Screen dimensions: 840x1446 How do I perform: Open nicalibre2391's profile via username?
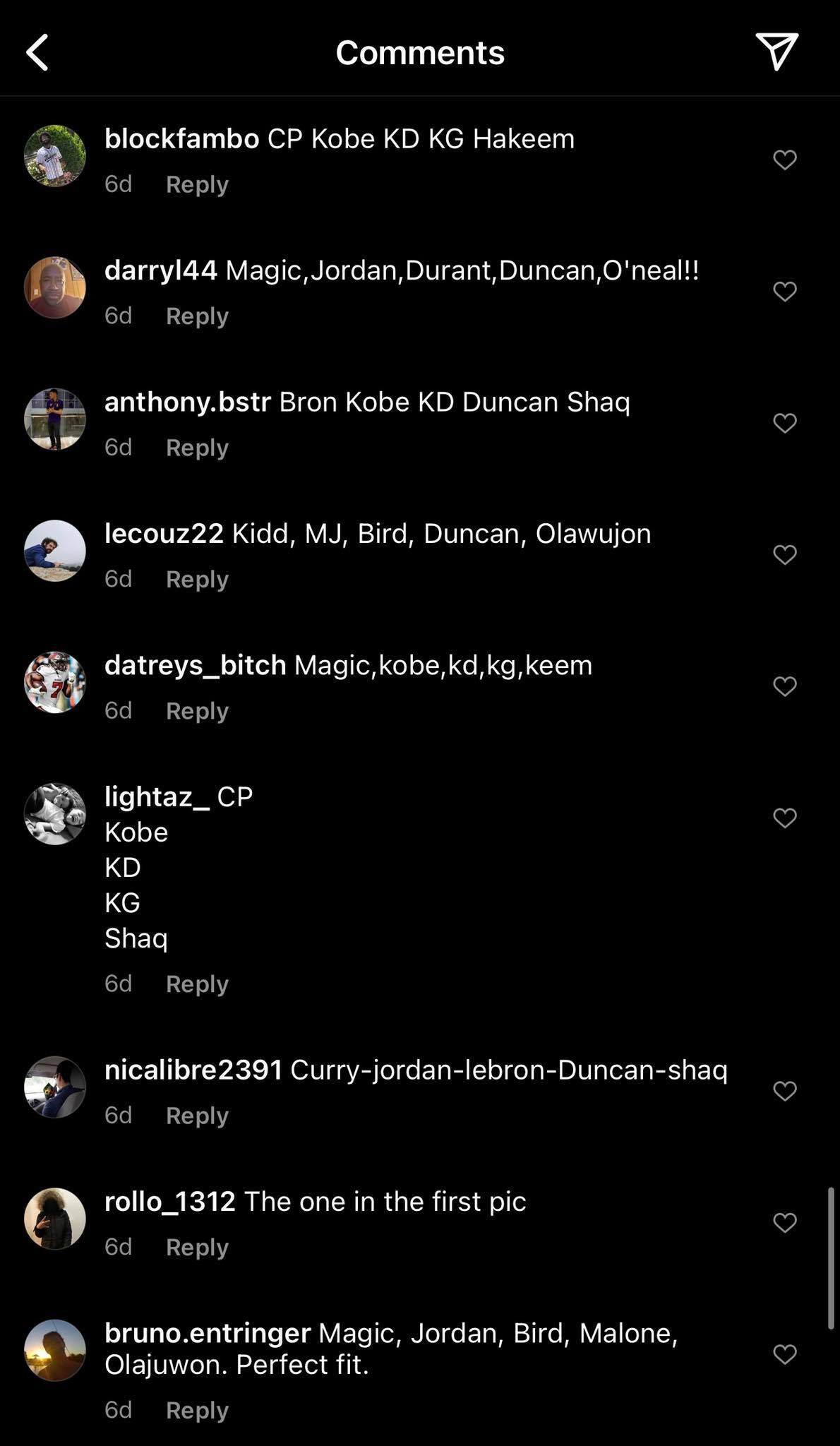pyautogui.click(x=193, y=1070)
